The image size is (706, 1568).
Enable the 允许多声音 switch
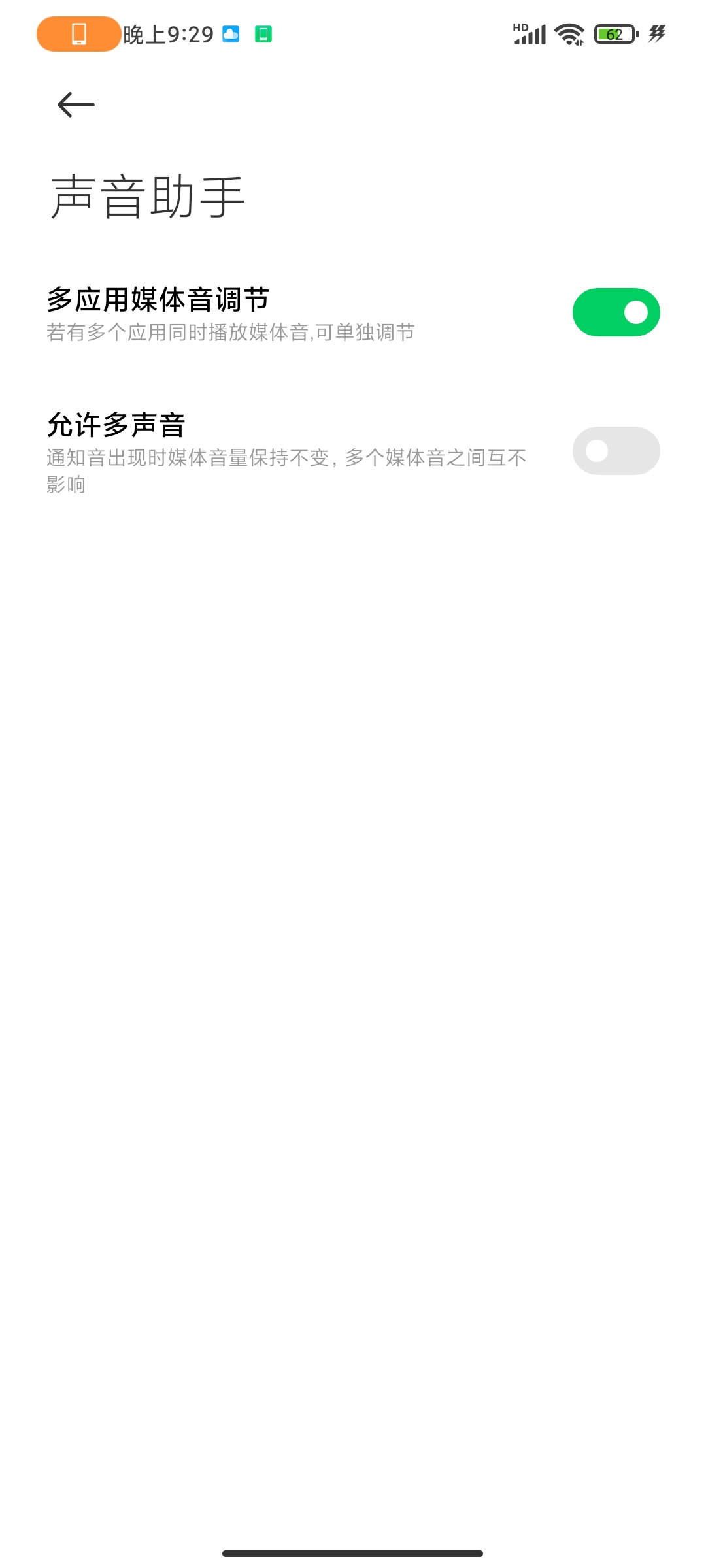(x=616, y=451)
